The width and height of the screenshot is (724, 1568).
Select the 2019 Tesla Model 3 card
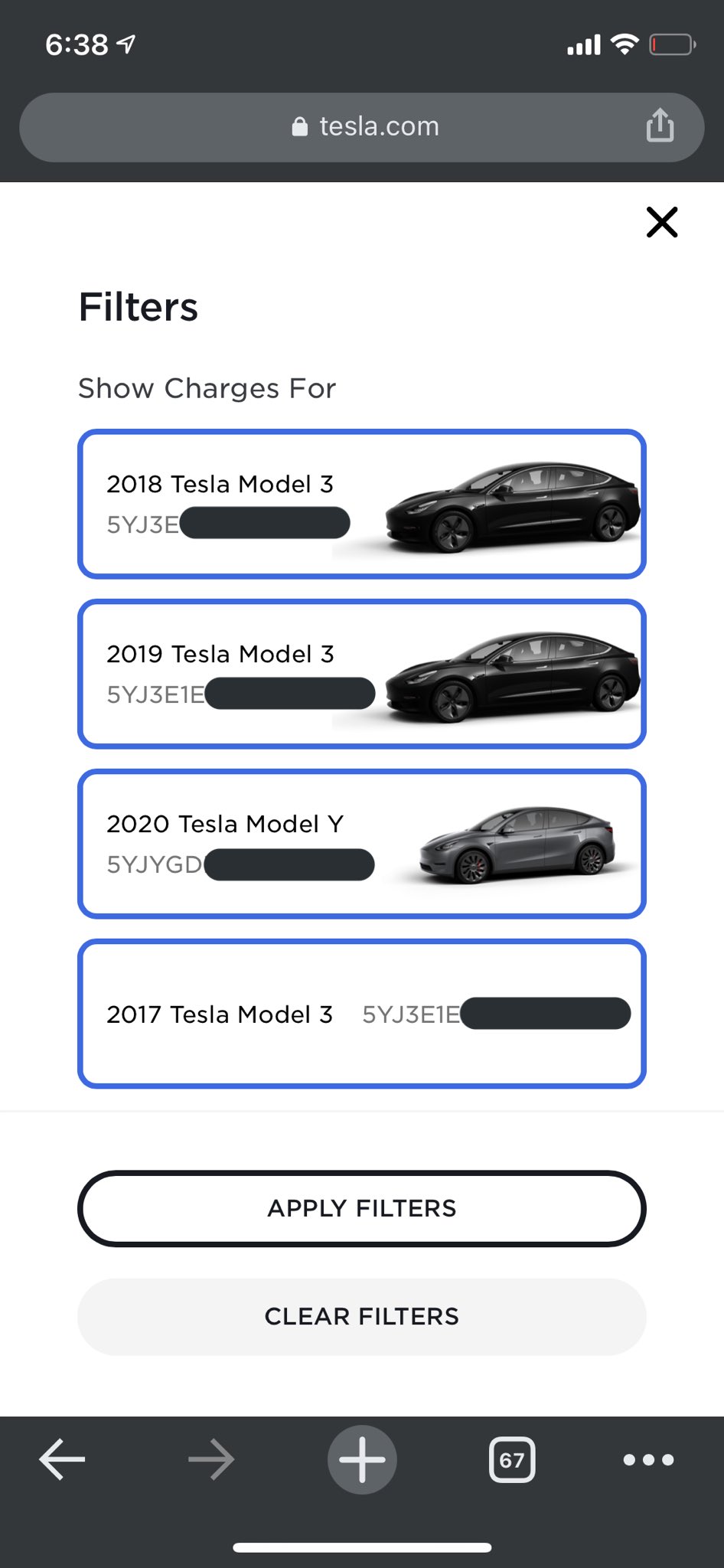click(x=362, y=674)
